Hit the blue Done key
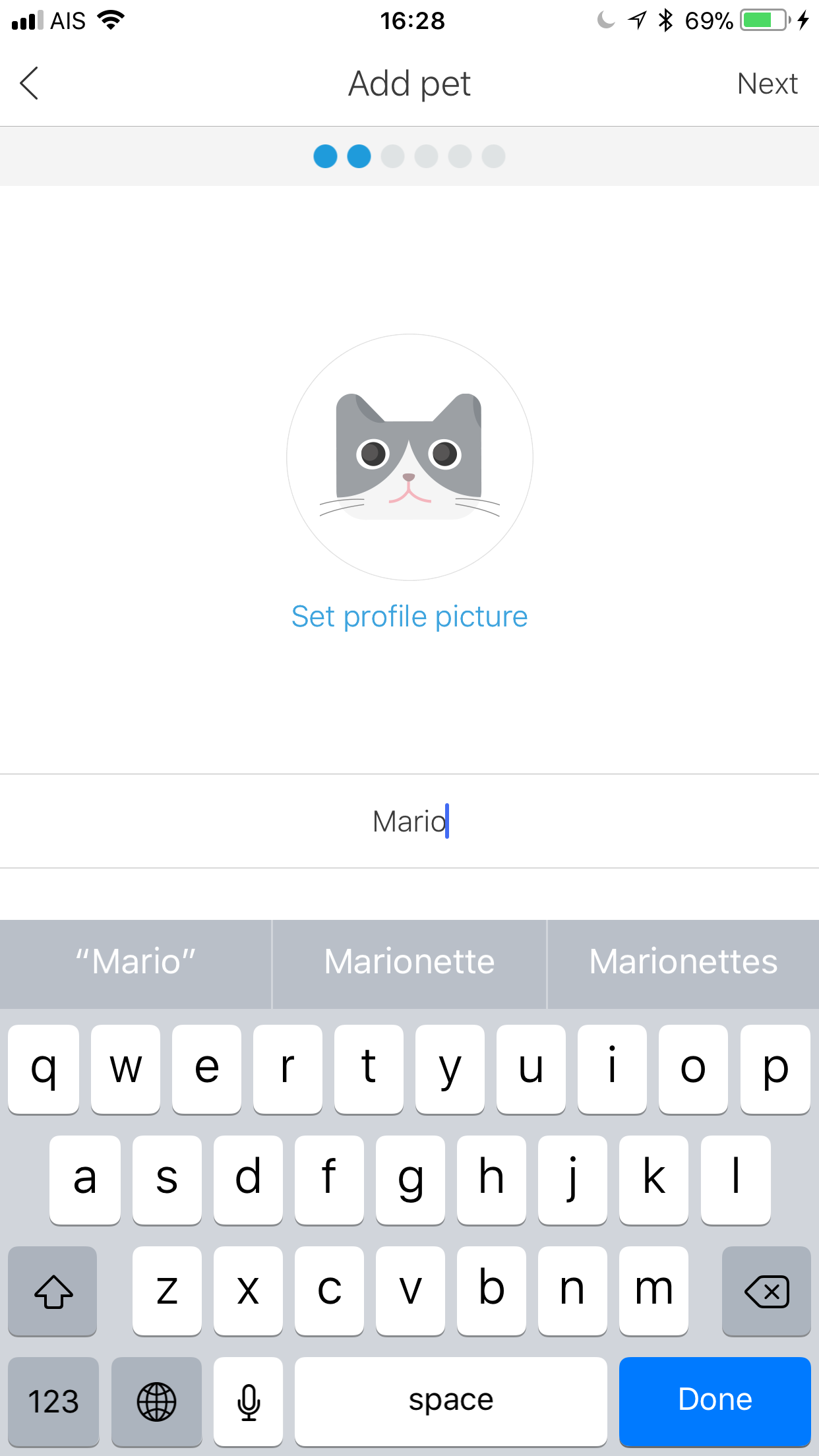This screenshot has height=1456, width=819. click(x=715, y=1401)
